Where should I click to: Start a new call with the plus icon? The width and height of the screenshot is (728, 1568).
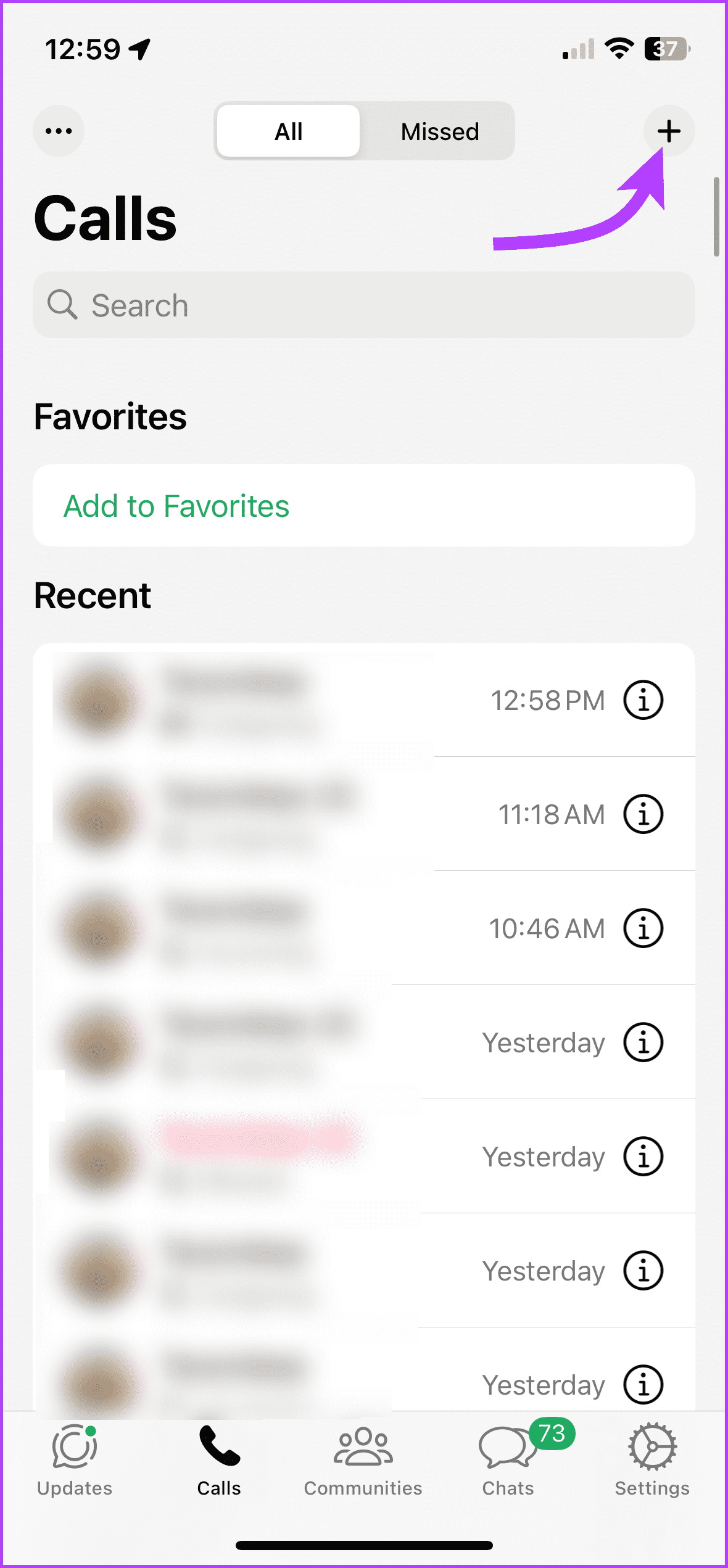[669, 131]
